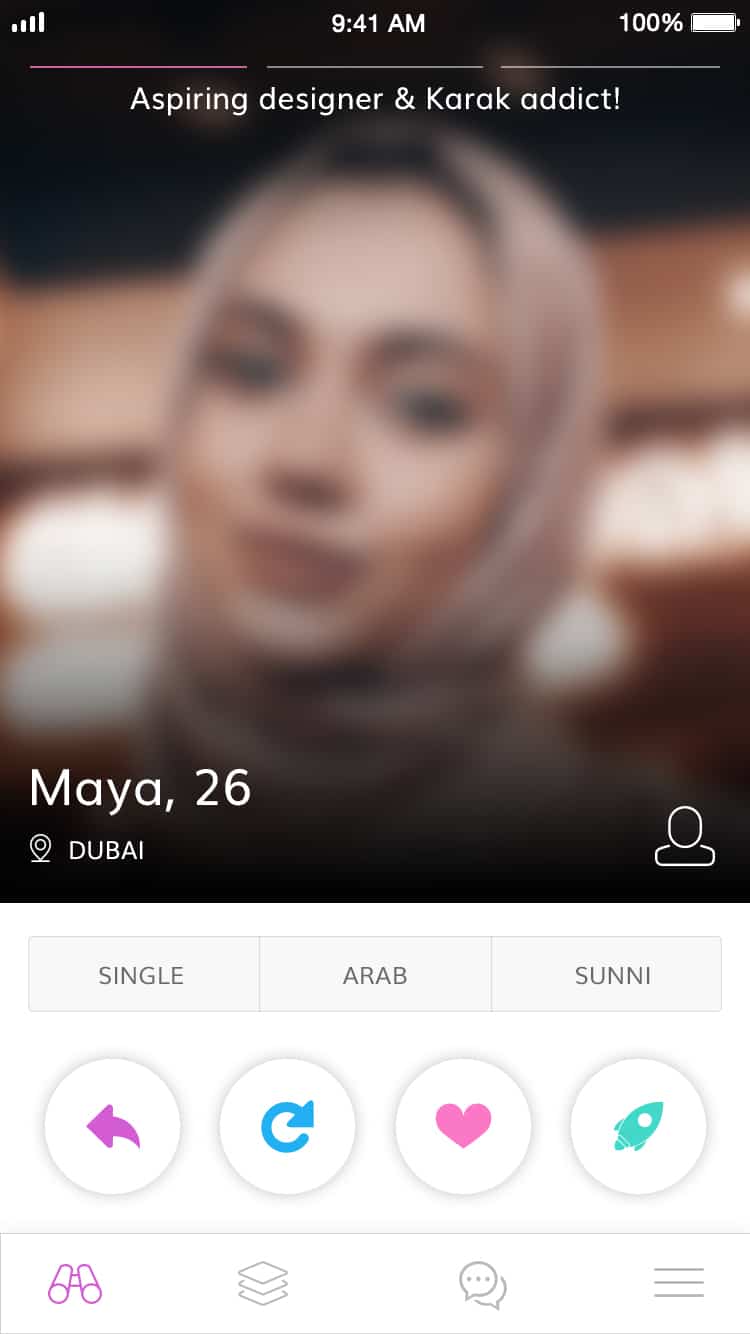Tap the purple undo arrow button
The height and width of the screenshot is (1334, 750).
(x=113, y=1126)
